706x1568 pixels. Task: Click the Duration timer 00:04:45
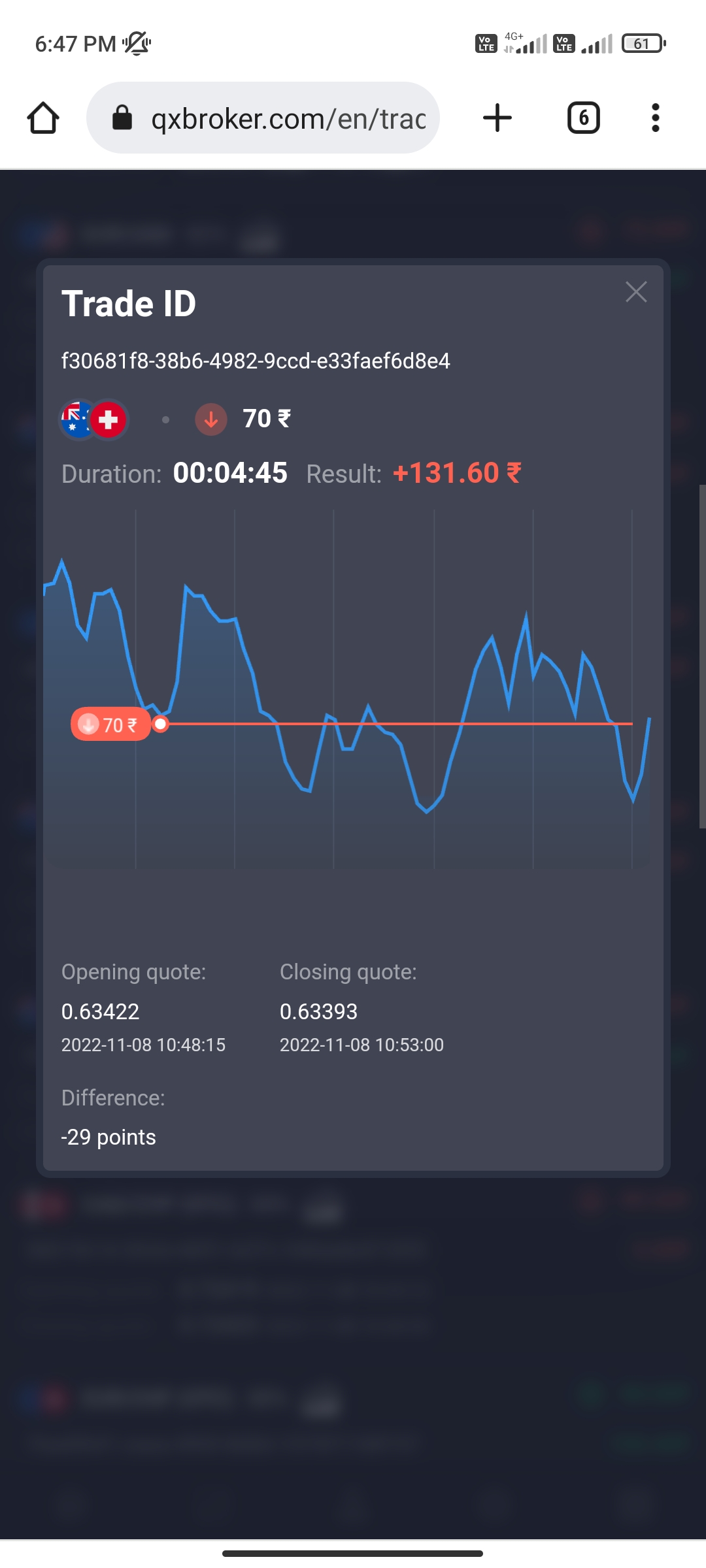[x=231, y=474]
